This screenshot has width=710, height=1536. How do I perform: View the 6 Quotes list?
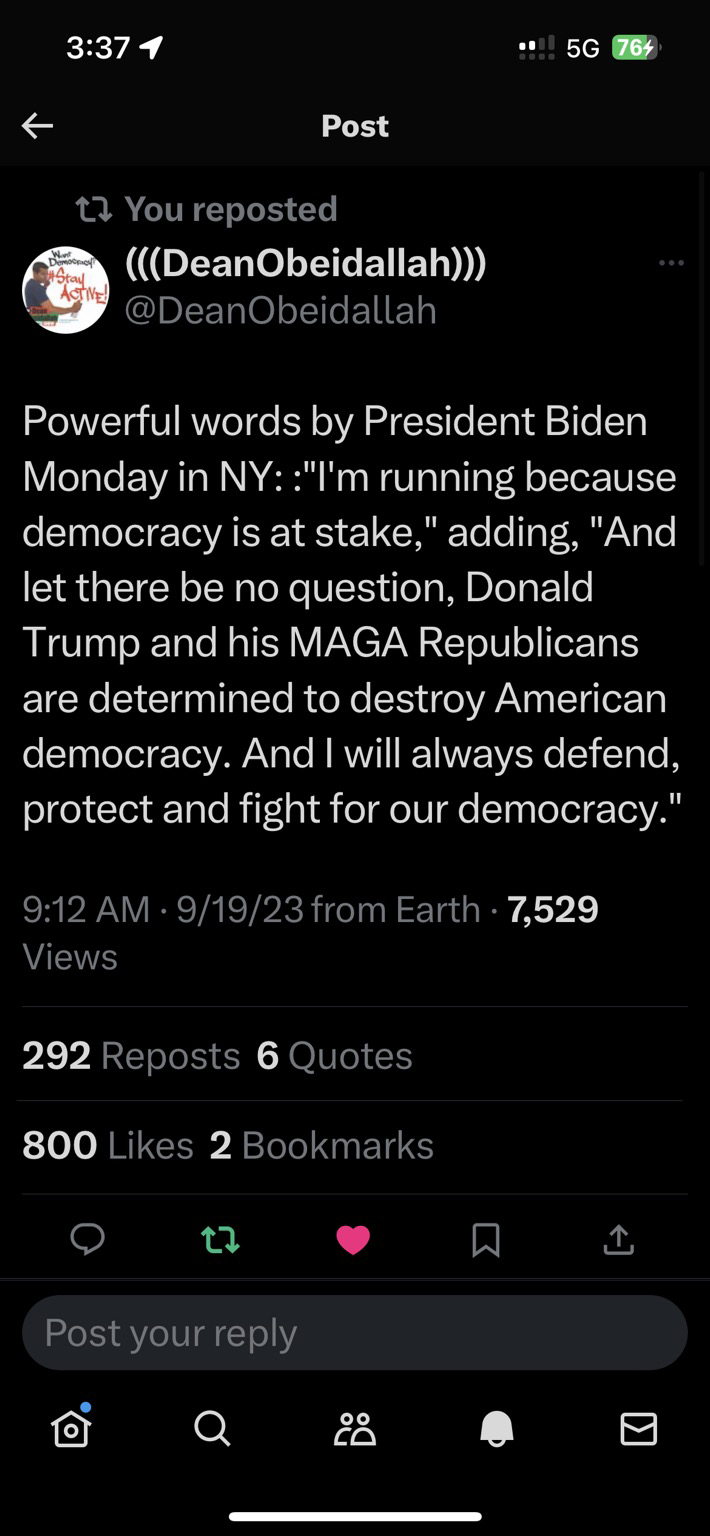pyautogui.click(x=335, y=1056)
